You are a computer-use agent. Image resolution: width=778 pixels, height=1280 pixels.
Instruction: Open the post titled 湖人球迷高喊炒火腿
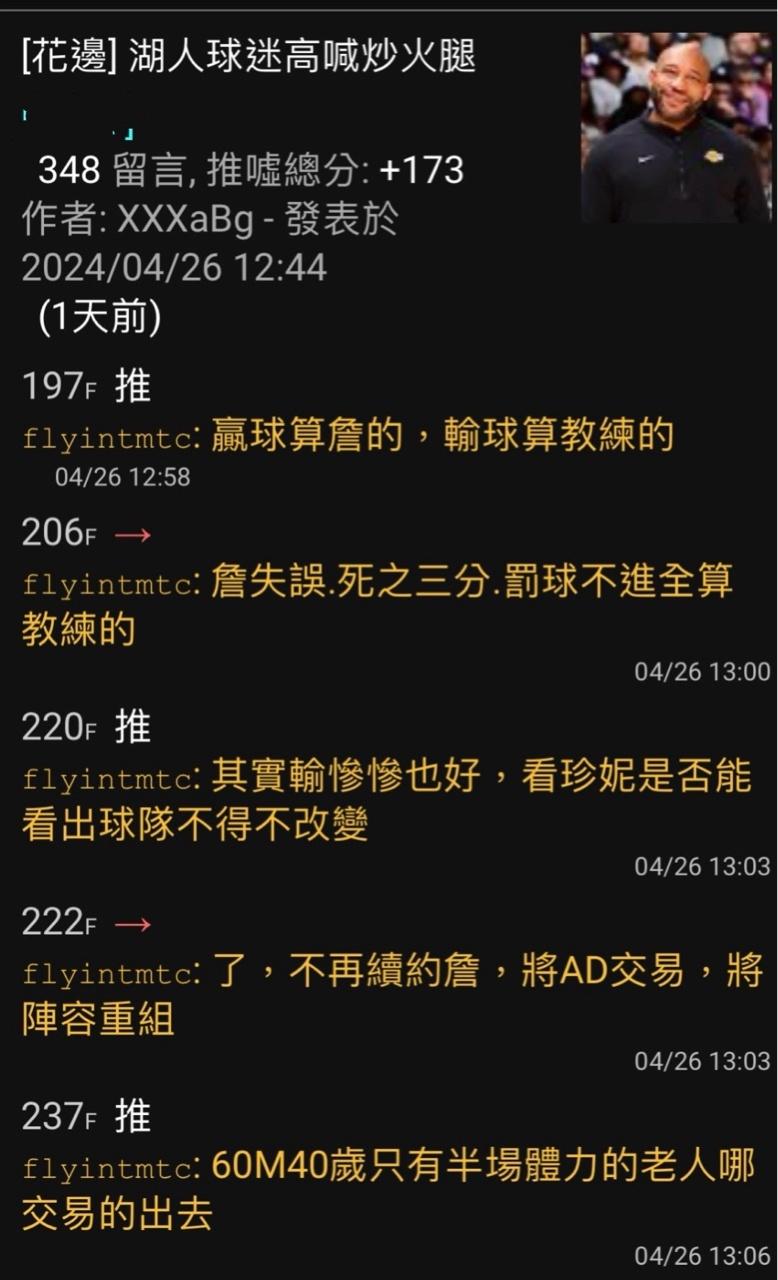pos(248,57)
